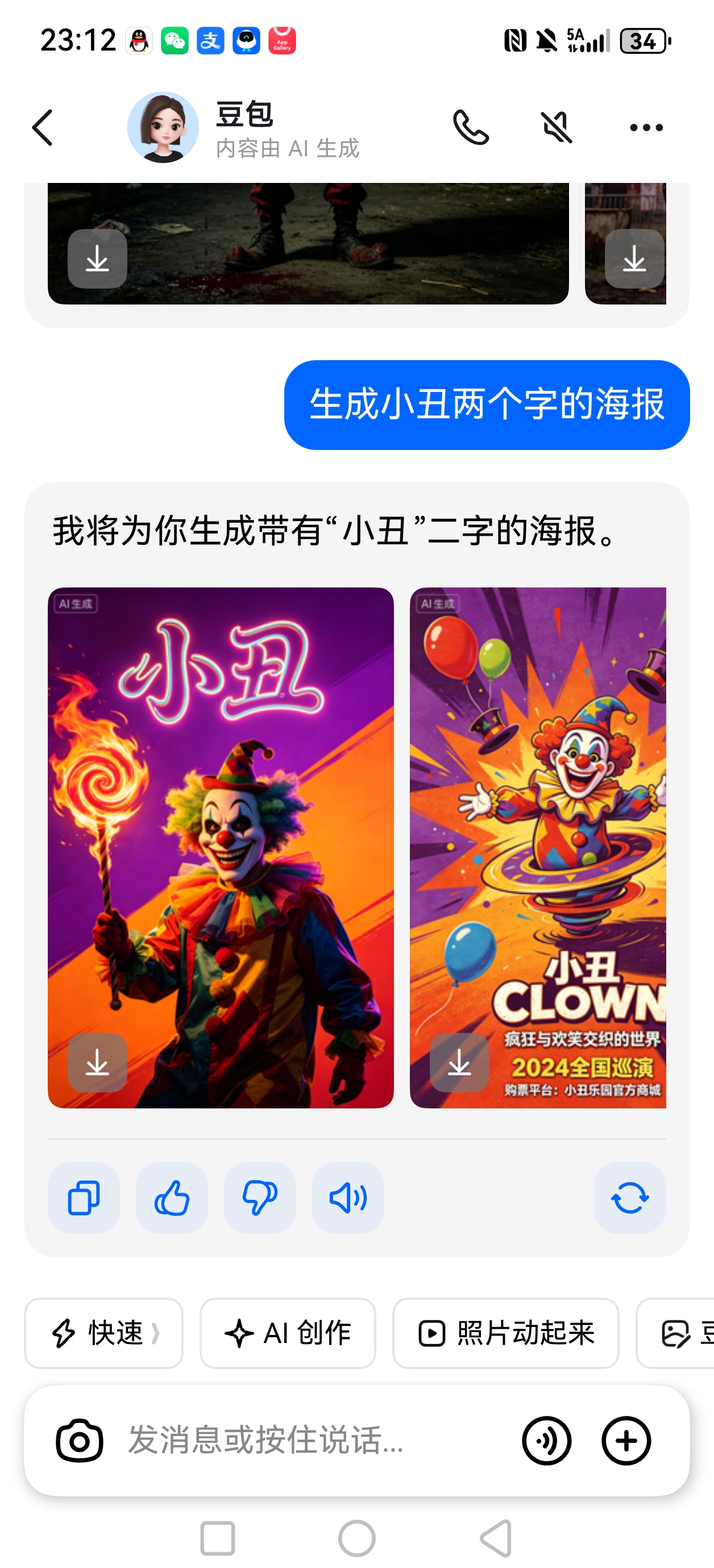
Task: Like the generated poster reply
Action: click(172, 1198)
